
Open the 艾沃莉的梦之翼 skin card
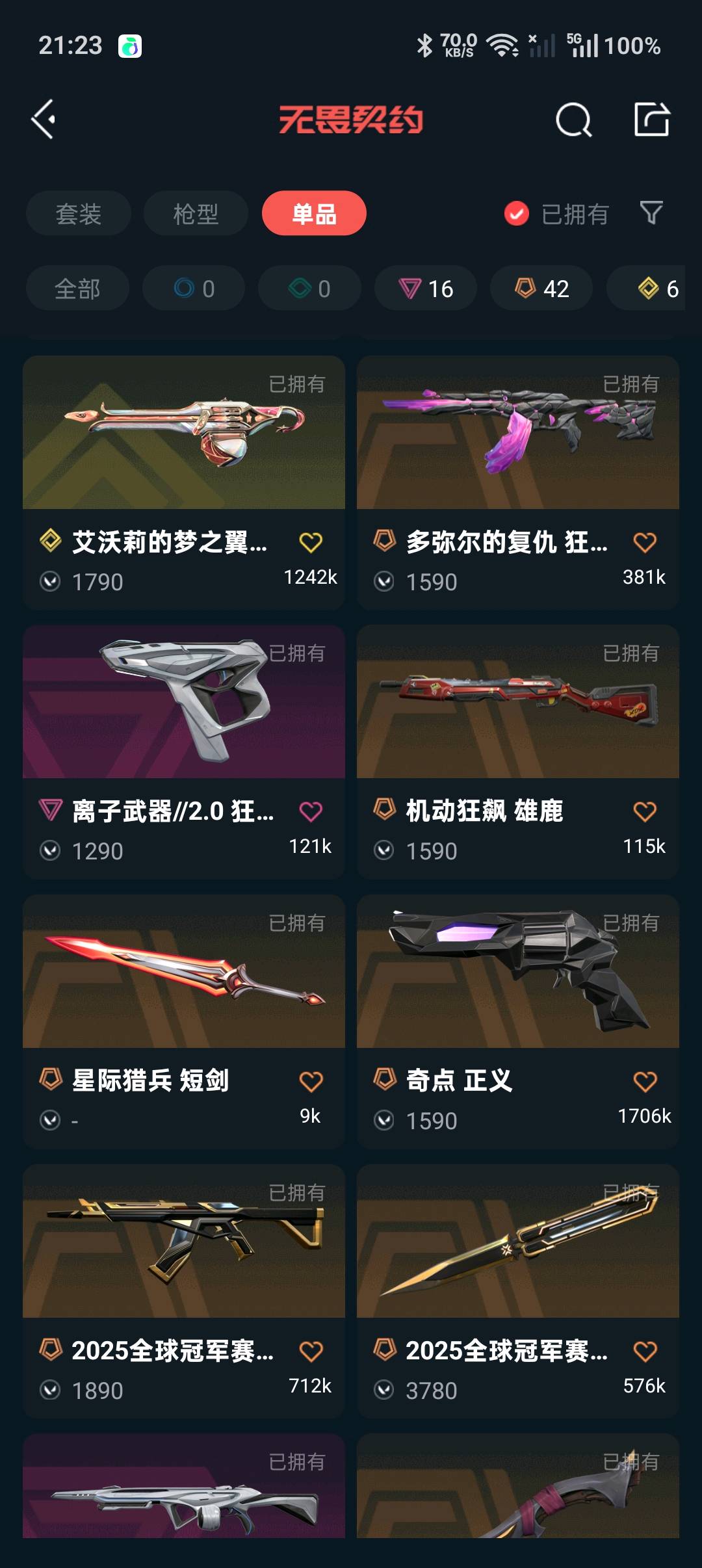(184, 455)
